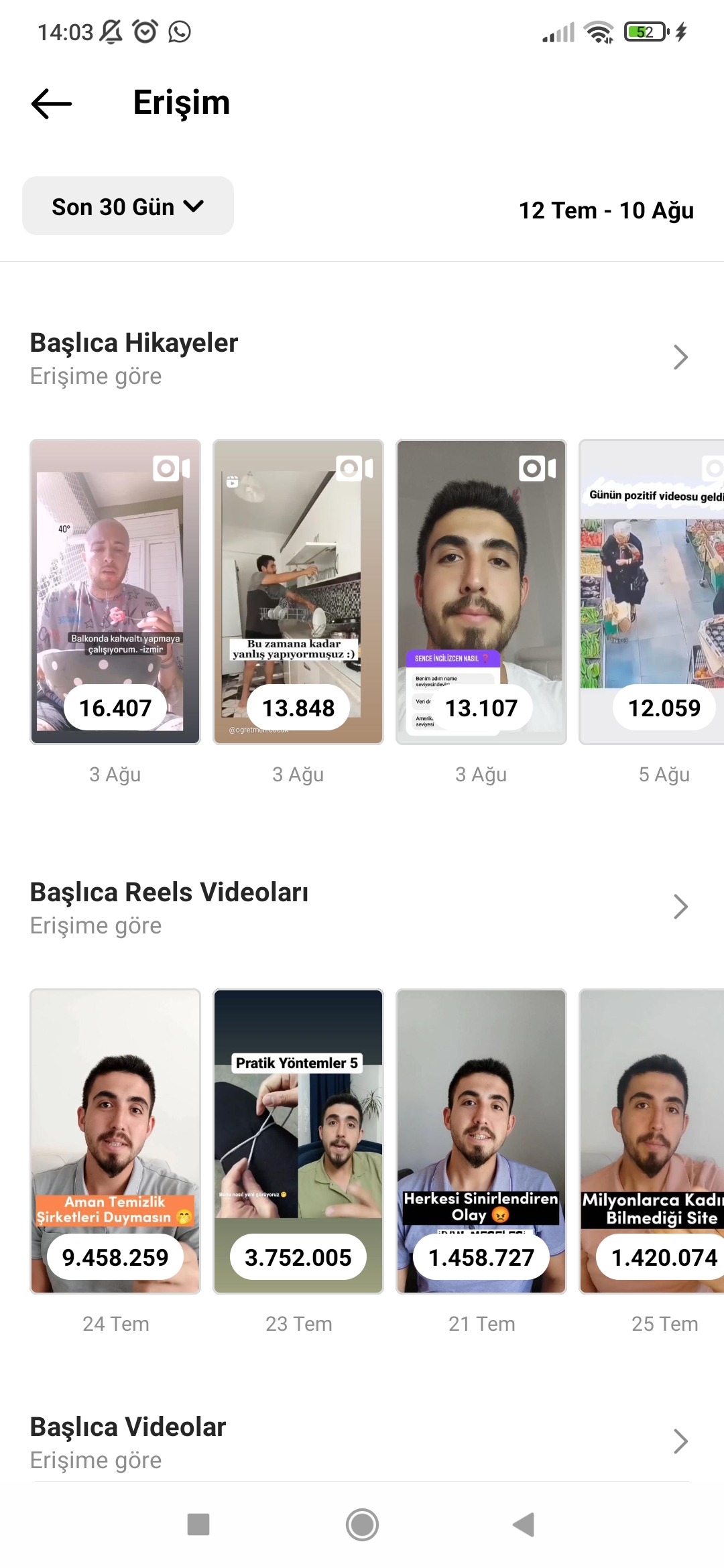Viewport: 724px width, 1568px height.
Task: View the Herkesi Sinirlendiren Olay reel
Action: [x=481, y=1141]
